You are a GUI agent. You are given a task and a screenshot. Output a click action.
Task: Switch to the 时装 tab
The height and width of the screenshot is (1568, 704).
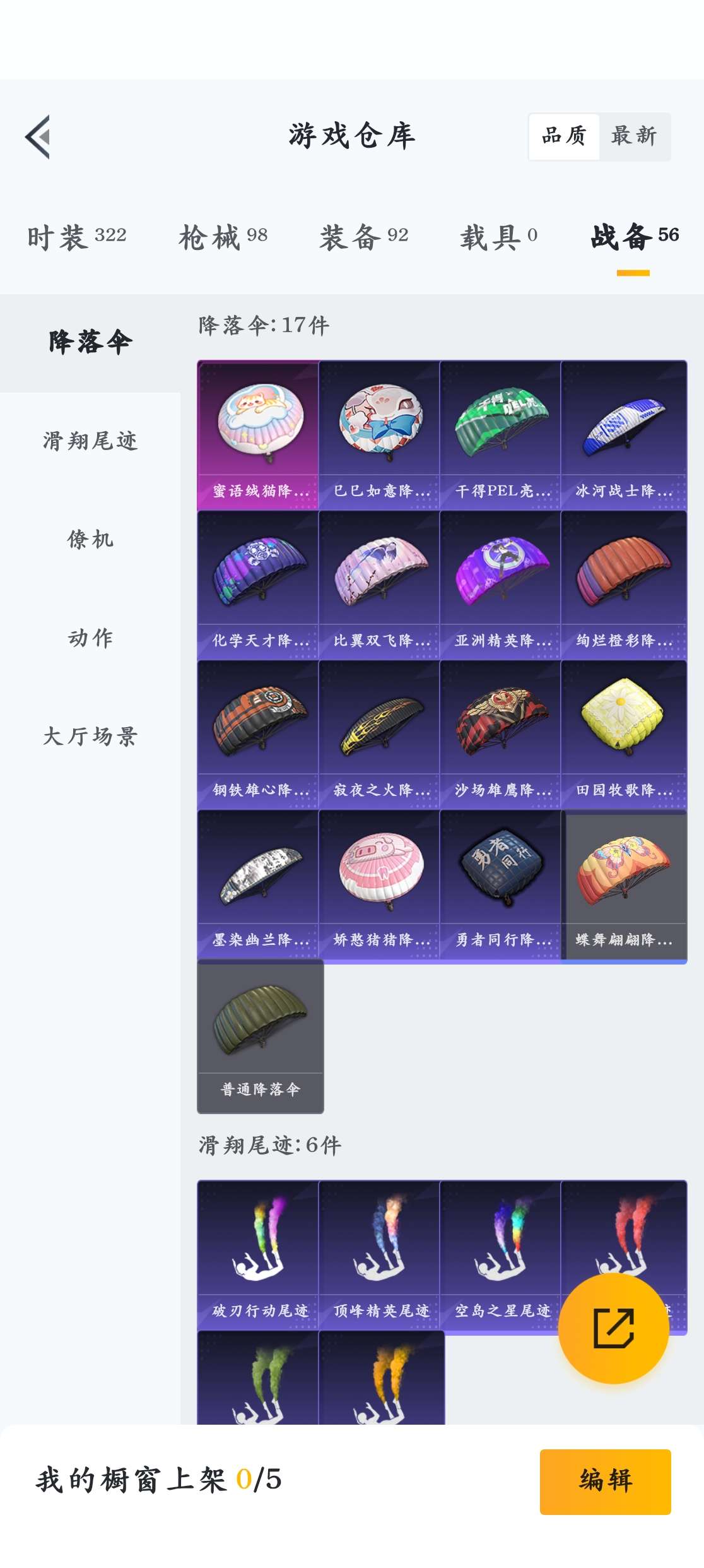(x=77, y=237)
